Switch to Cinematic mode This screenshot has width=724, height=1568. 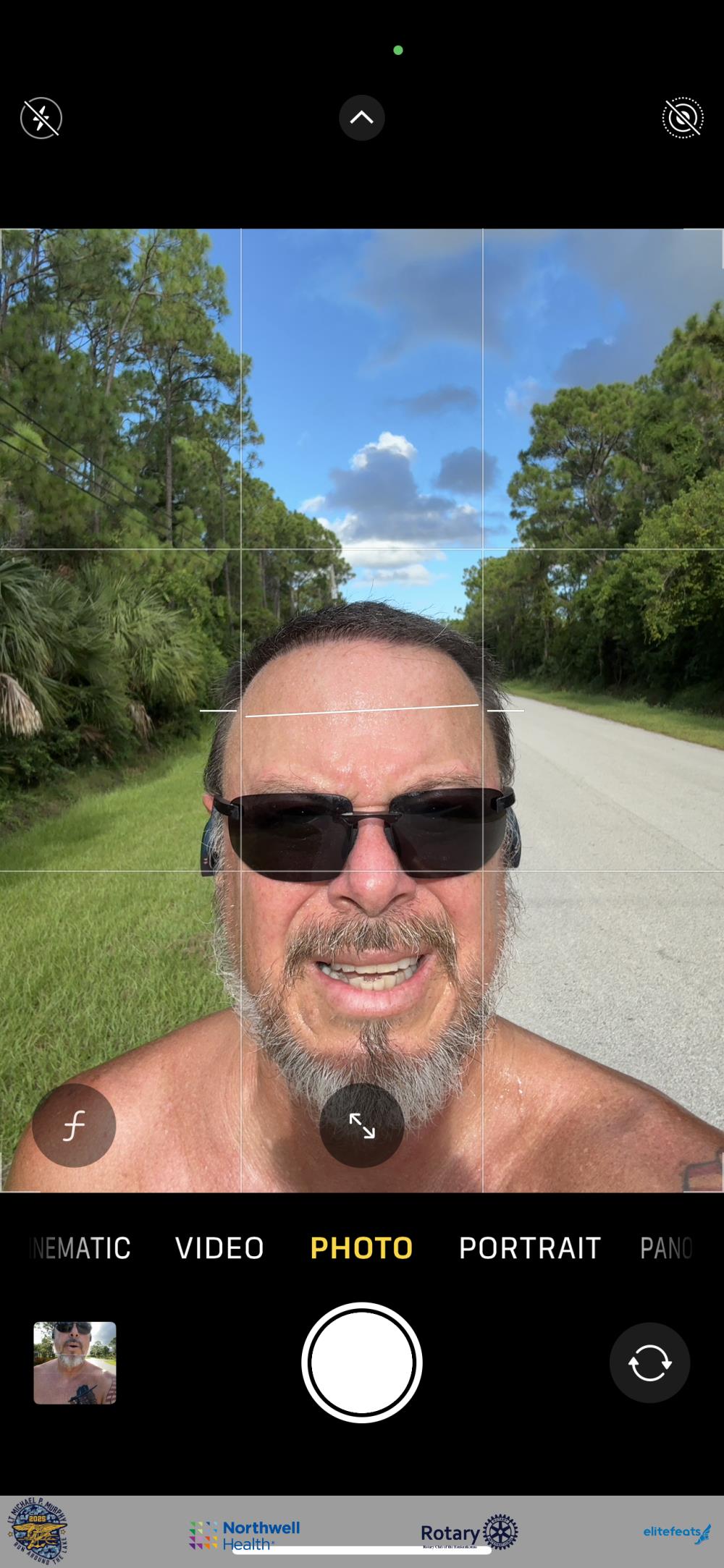[81, 1248]
